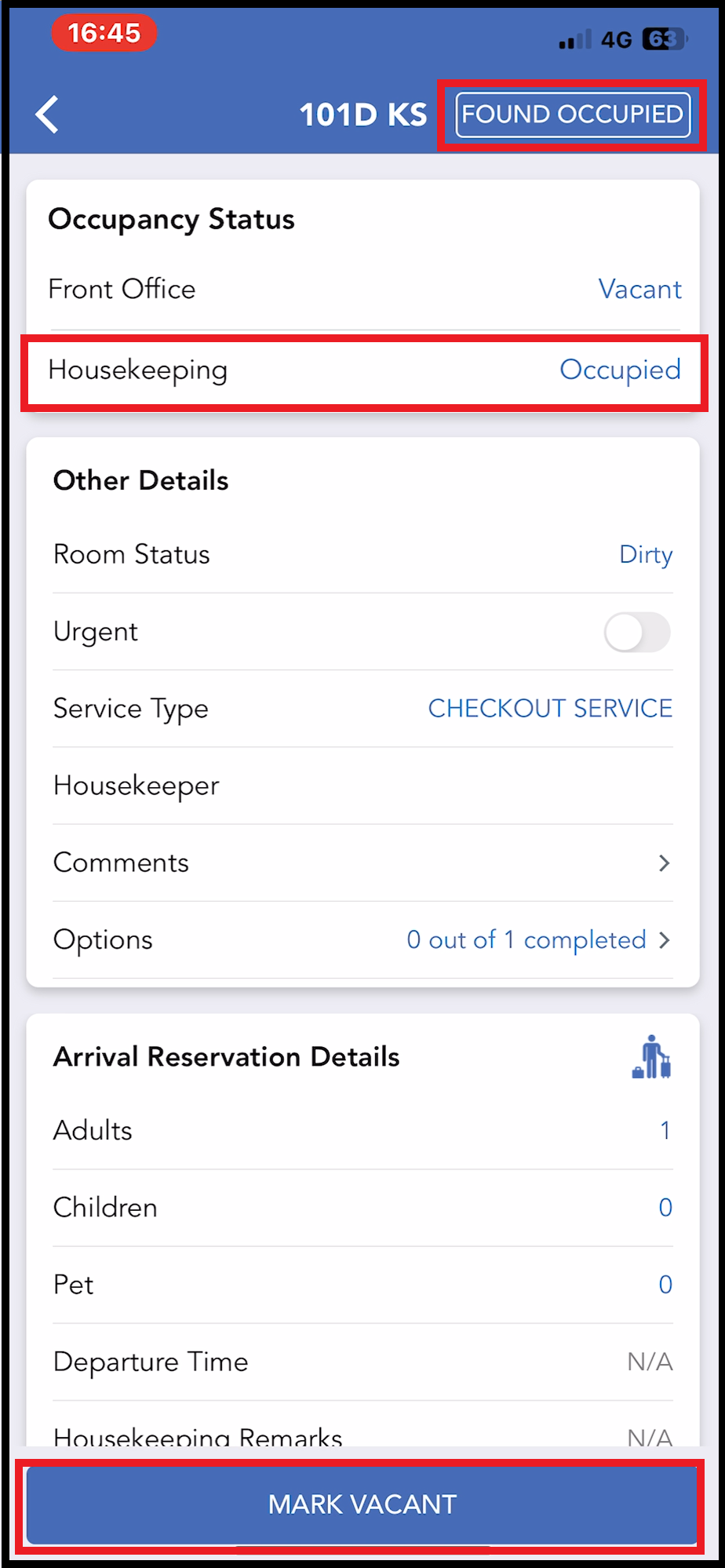Tap the Pet count value
This screenshot has height=1568, width=725.
[x=665, y=1284]
